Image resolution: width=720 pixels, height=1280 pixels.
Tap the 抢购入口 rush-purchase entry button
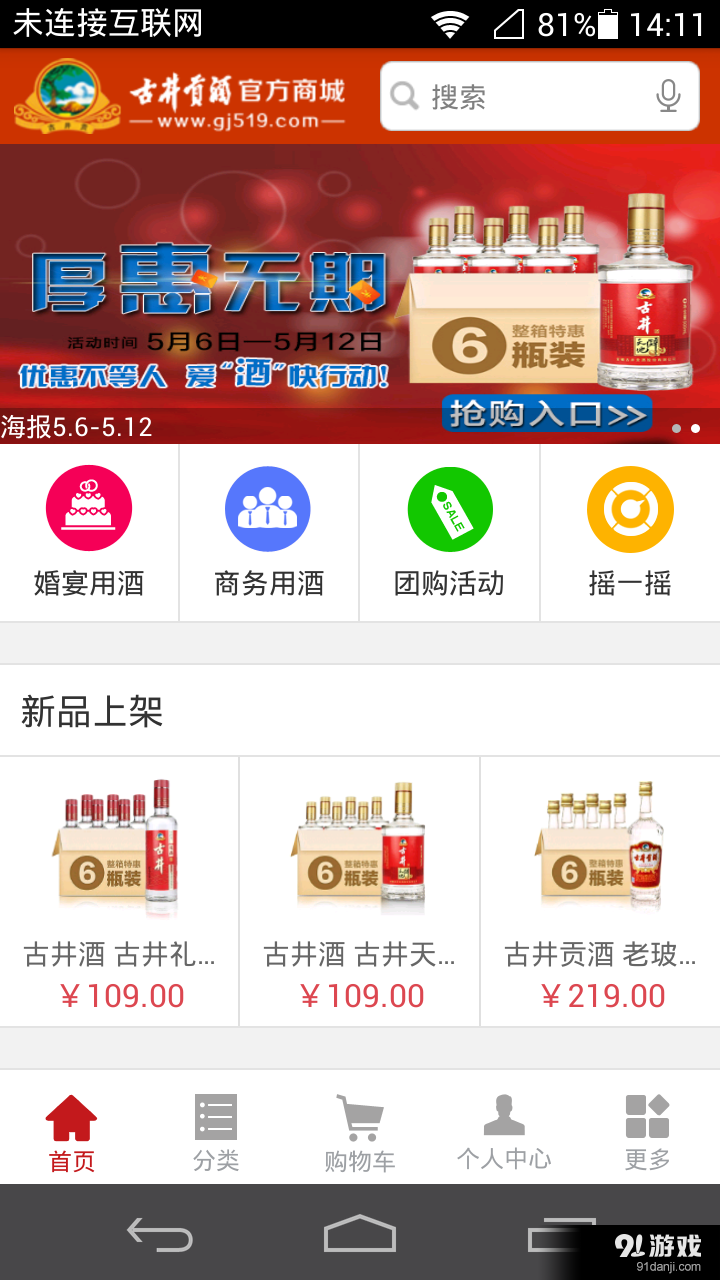[546, 411]
